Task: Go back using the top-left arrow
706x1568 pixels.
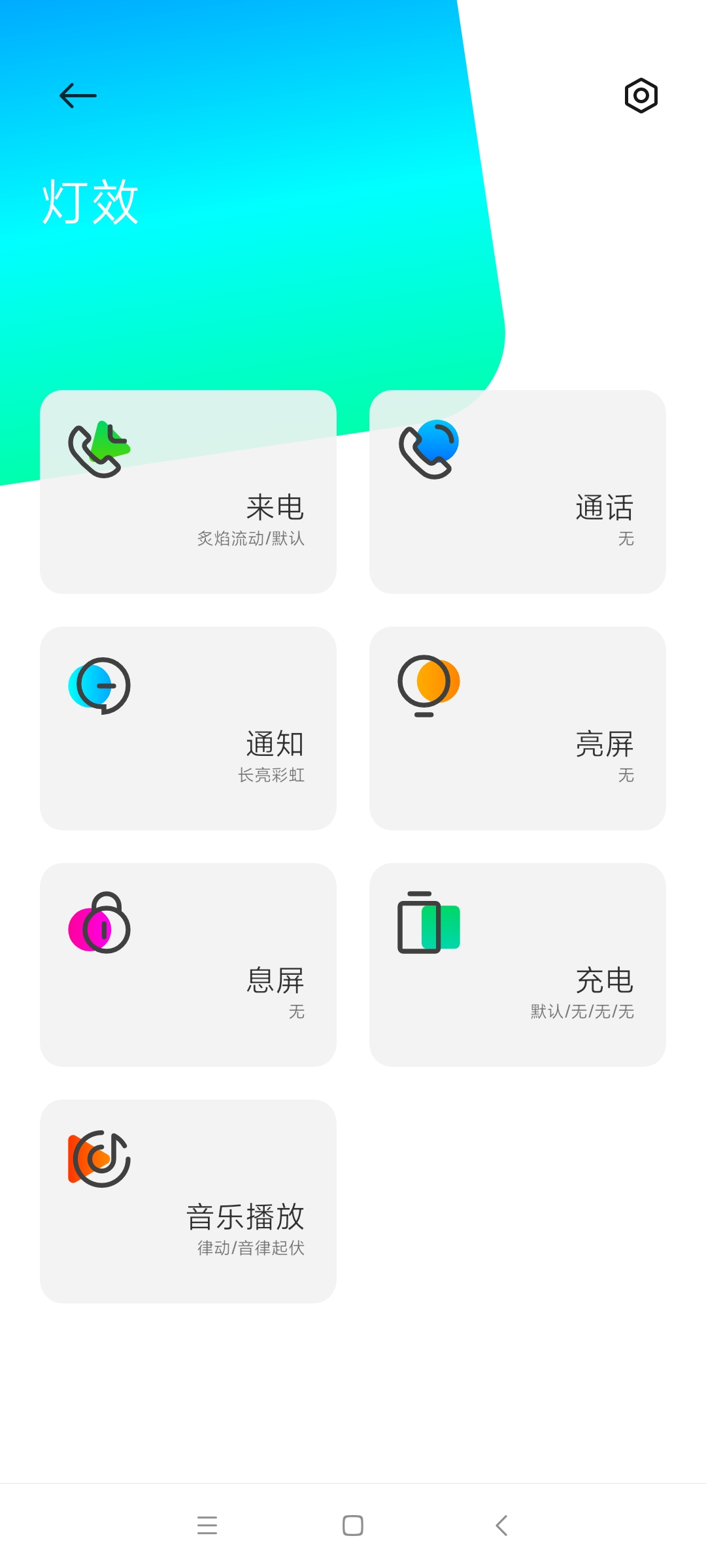Action: 78,95
